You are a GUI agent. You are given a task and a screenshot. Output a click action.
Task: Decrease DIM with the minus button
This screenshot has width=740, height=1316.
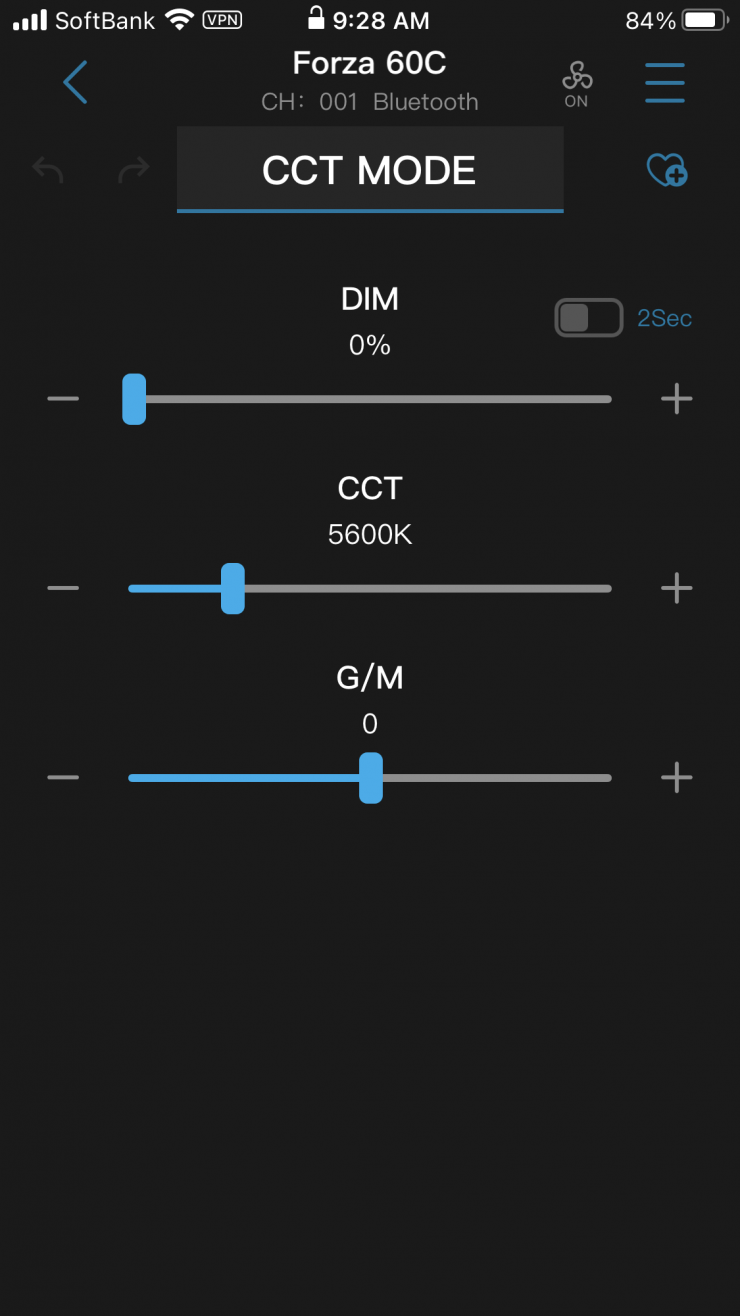[63, 399]
